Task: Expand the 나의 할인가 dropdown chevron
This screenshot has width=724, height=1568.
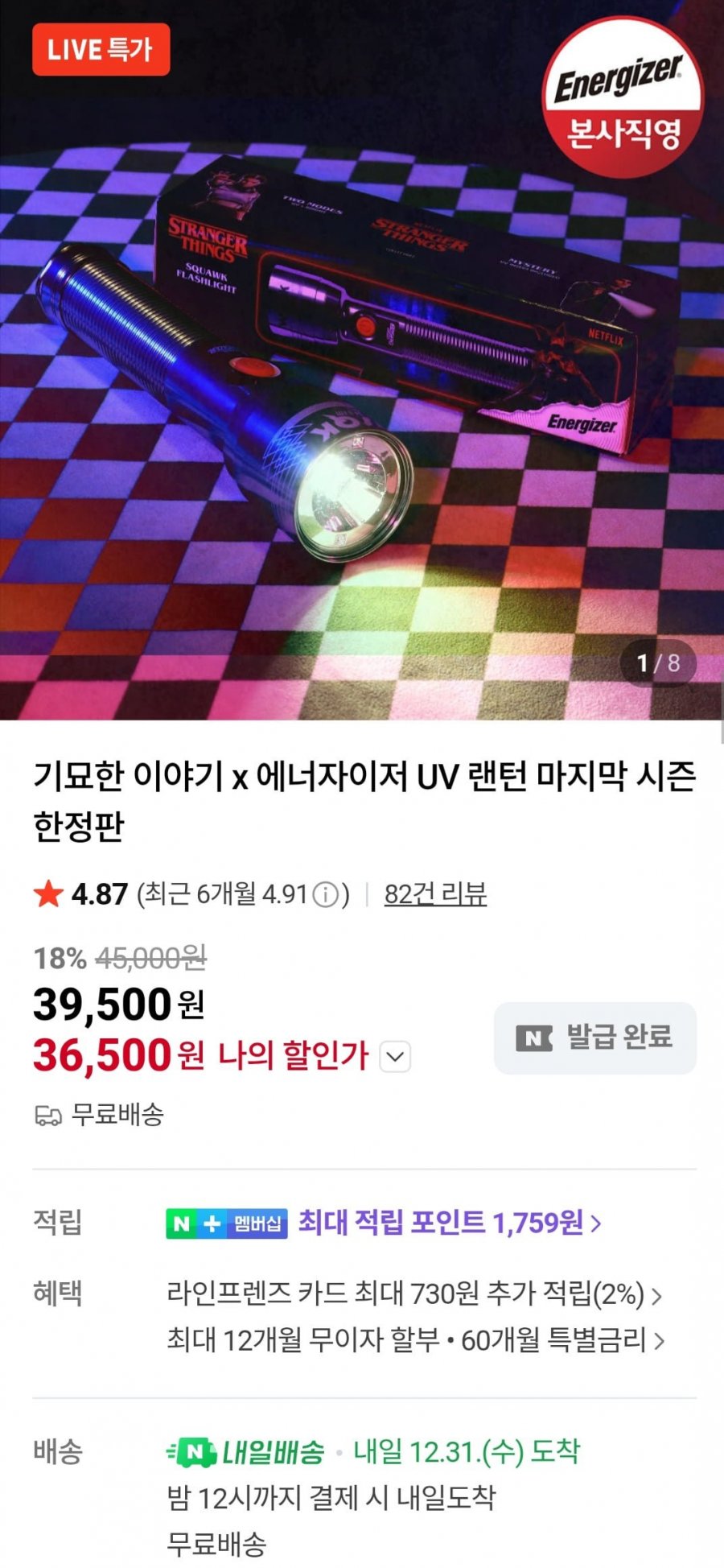Action: [395, 1056]
